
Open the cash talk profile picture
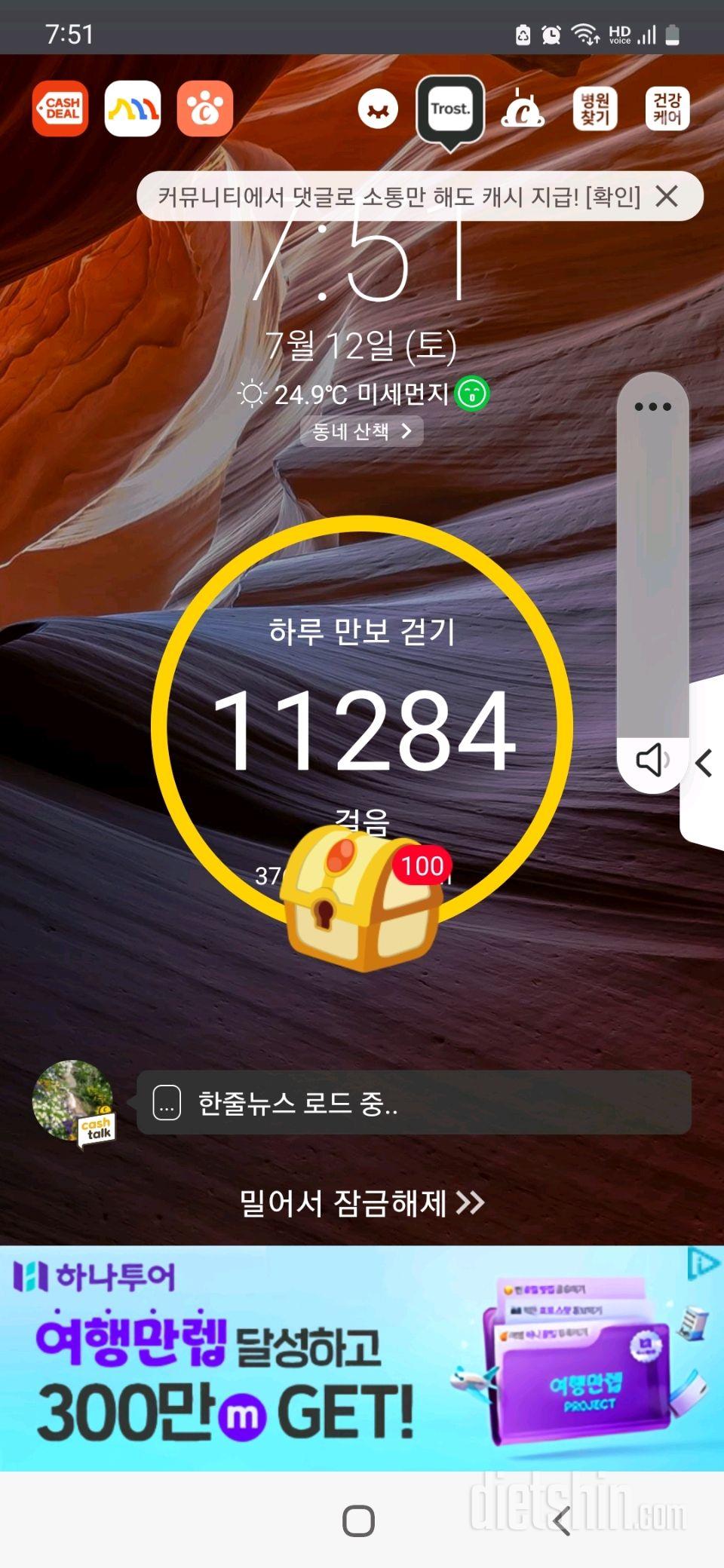pyautogui.click(x=73, y=1101)
